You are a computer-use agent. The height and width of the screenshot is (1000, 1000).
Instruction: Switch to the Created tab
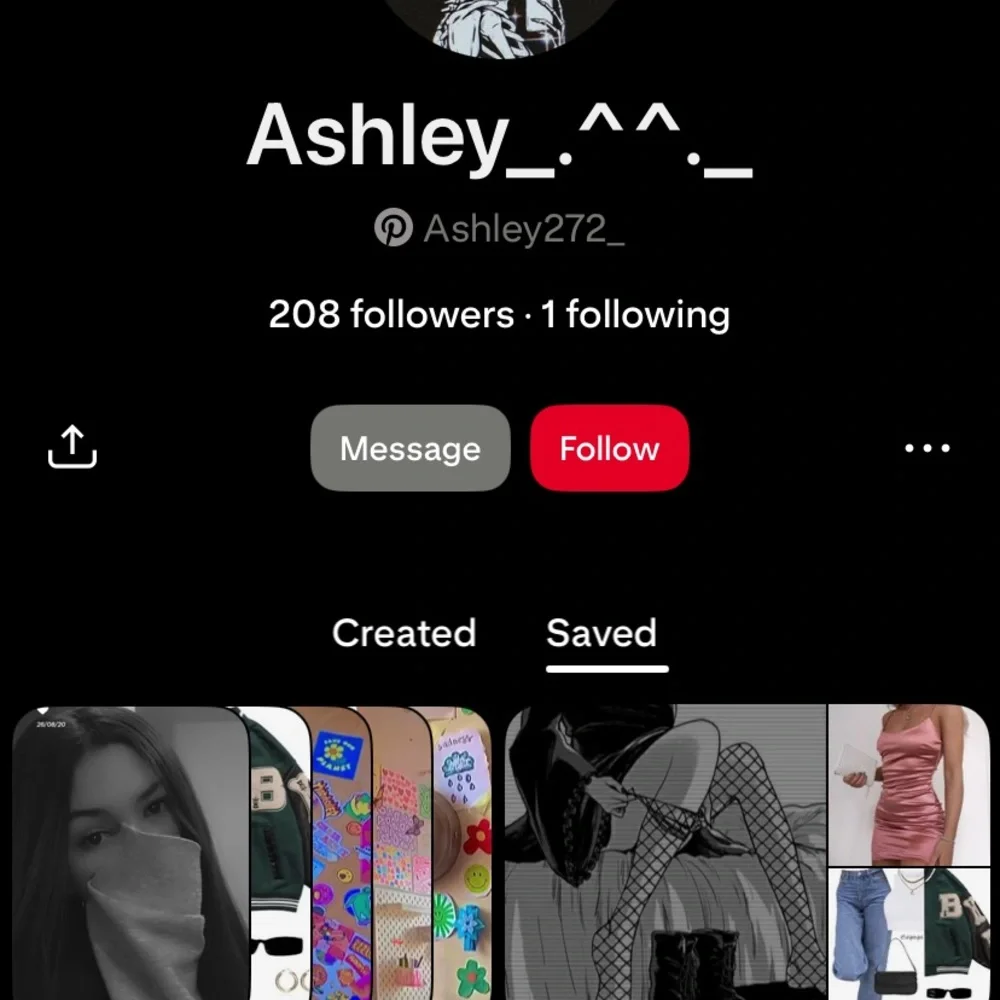[404, 633]
